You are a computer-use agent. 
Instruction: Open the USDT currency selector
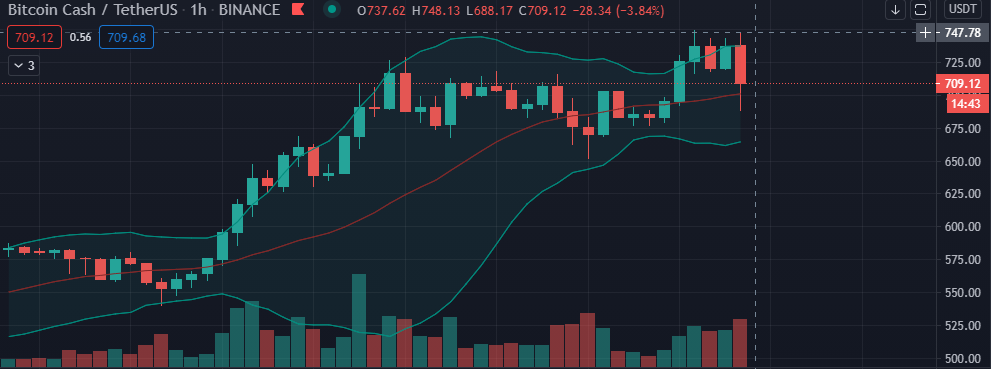tap(965, 9)
